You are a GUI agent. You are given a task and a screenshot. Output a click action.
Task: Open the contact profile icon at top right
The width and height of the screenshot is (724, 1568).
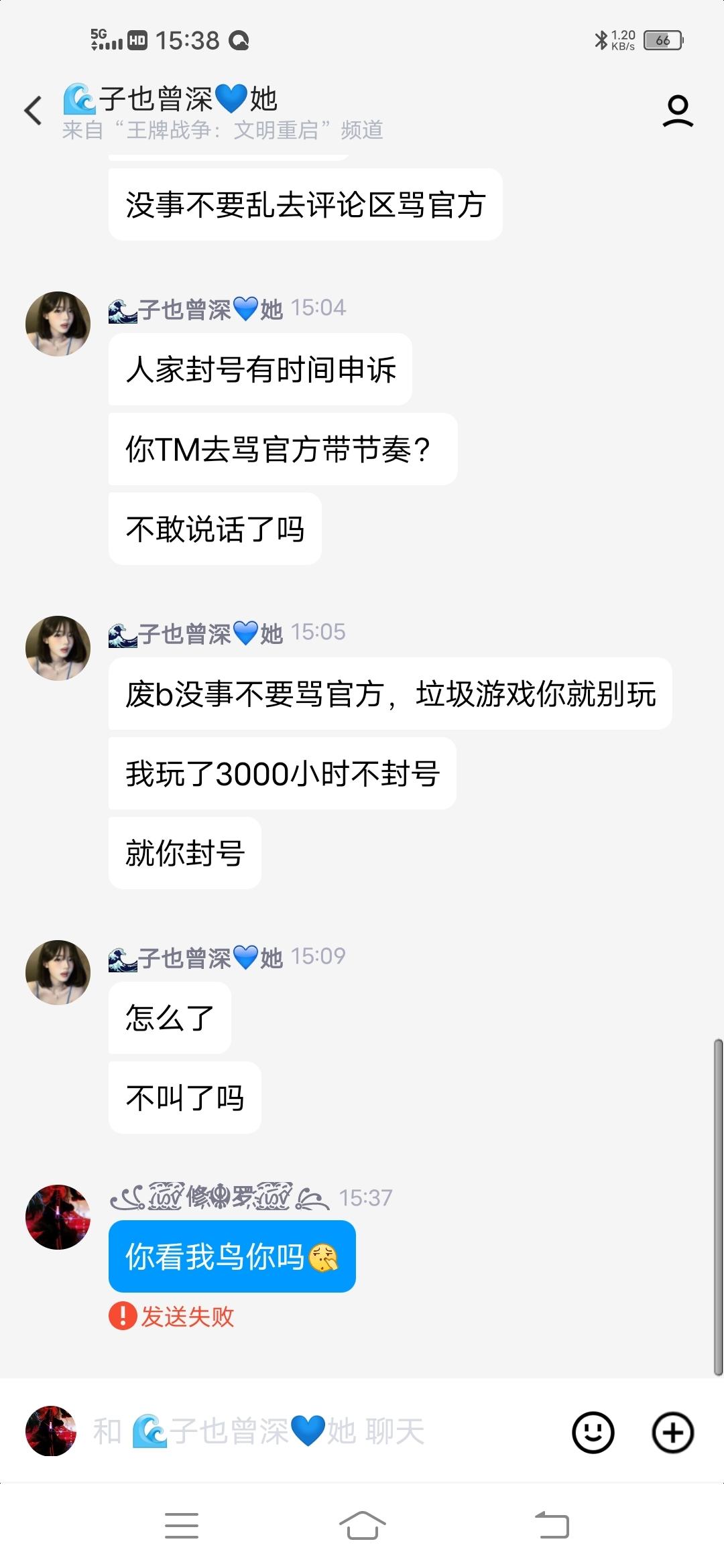678,111
